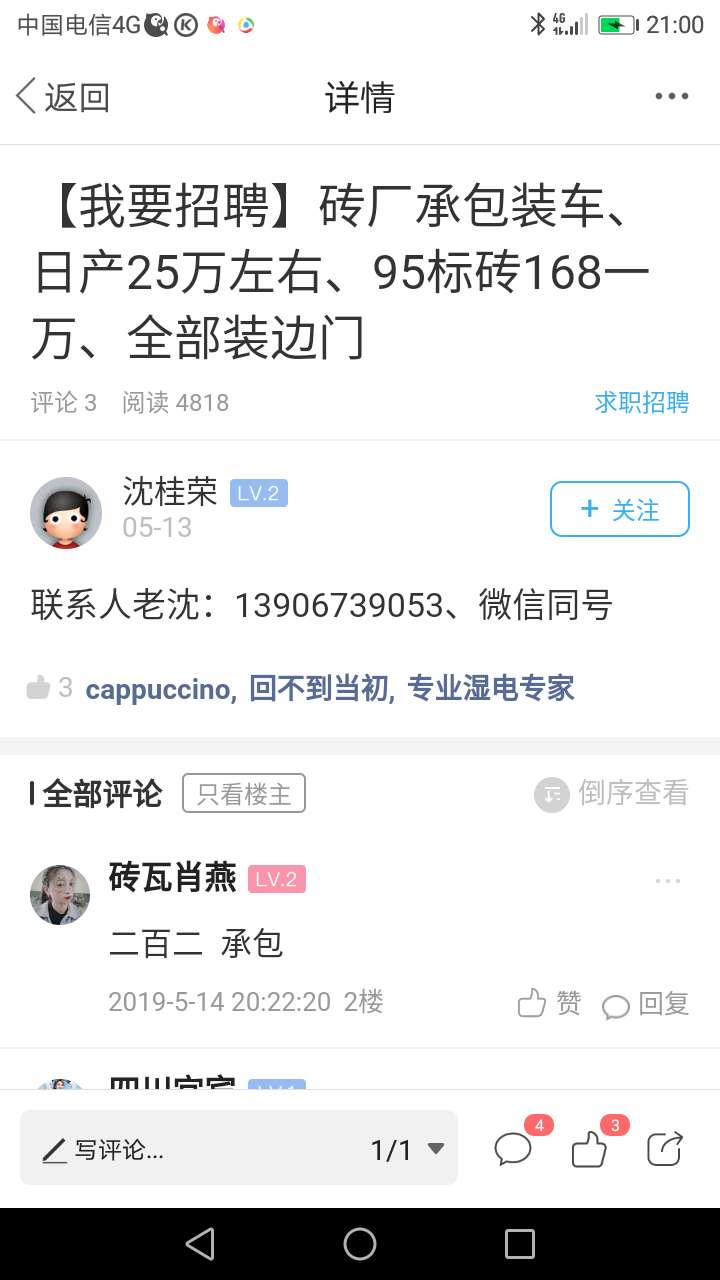Open 回不到当初's profile from likes list
Image resolution: width=720 pixels, height=1280 pixels.
click(320, 688)
